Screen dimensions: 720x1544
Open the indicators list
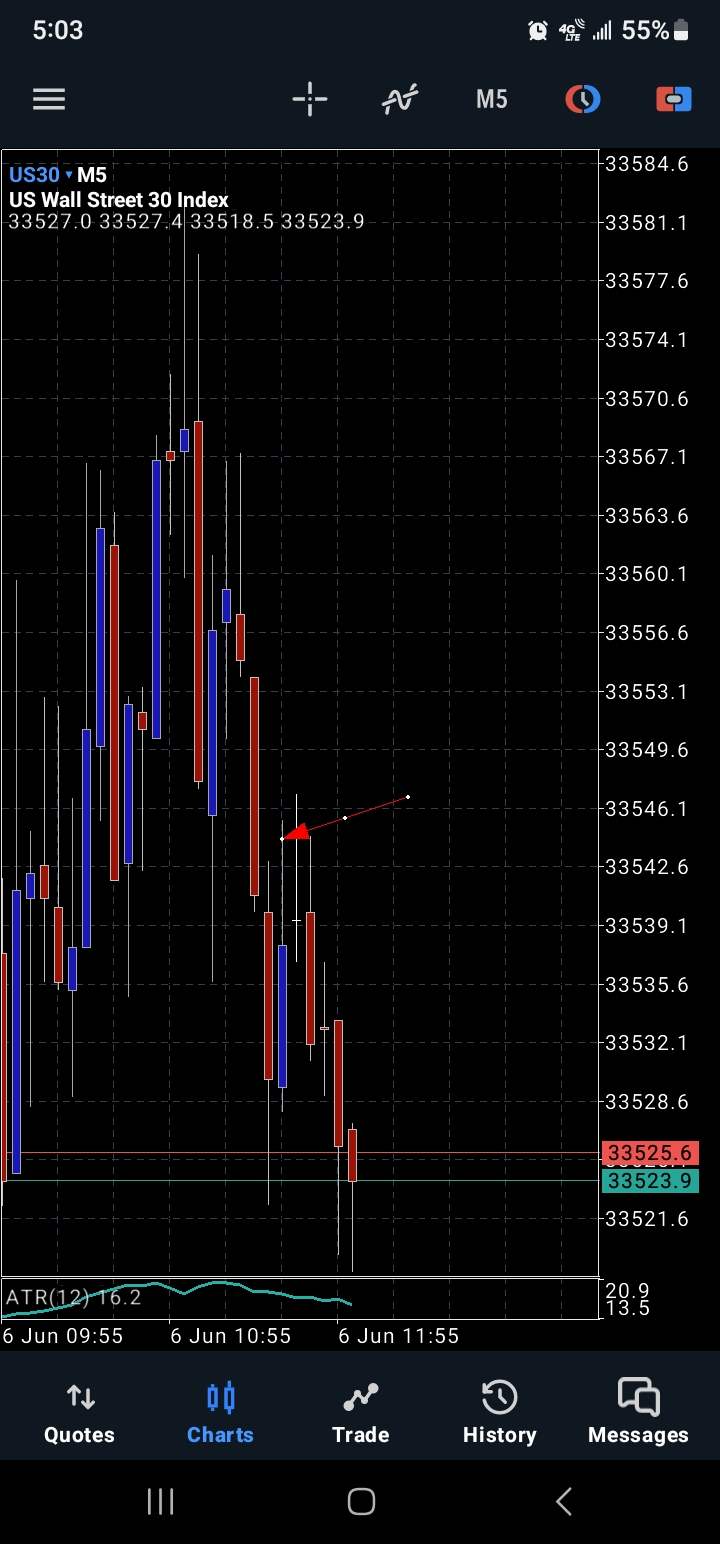click(x=399, y=99)
